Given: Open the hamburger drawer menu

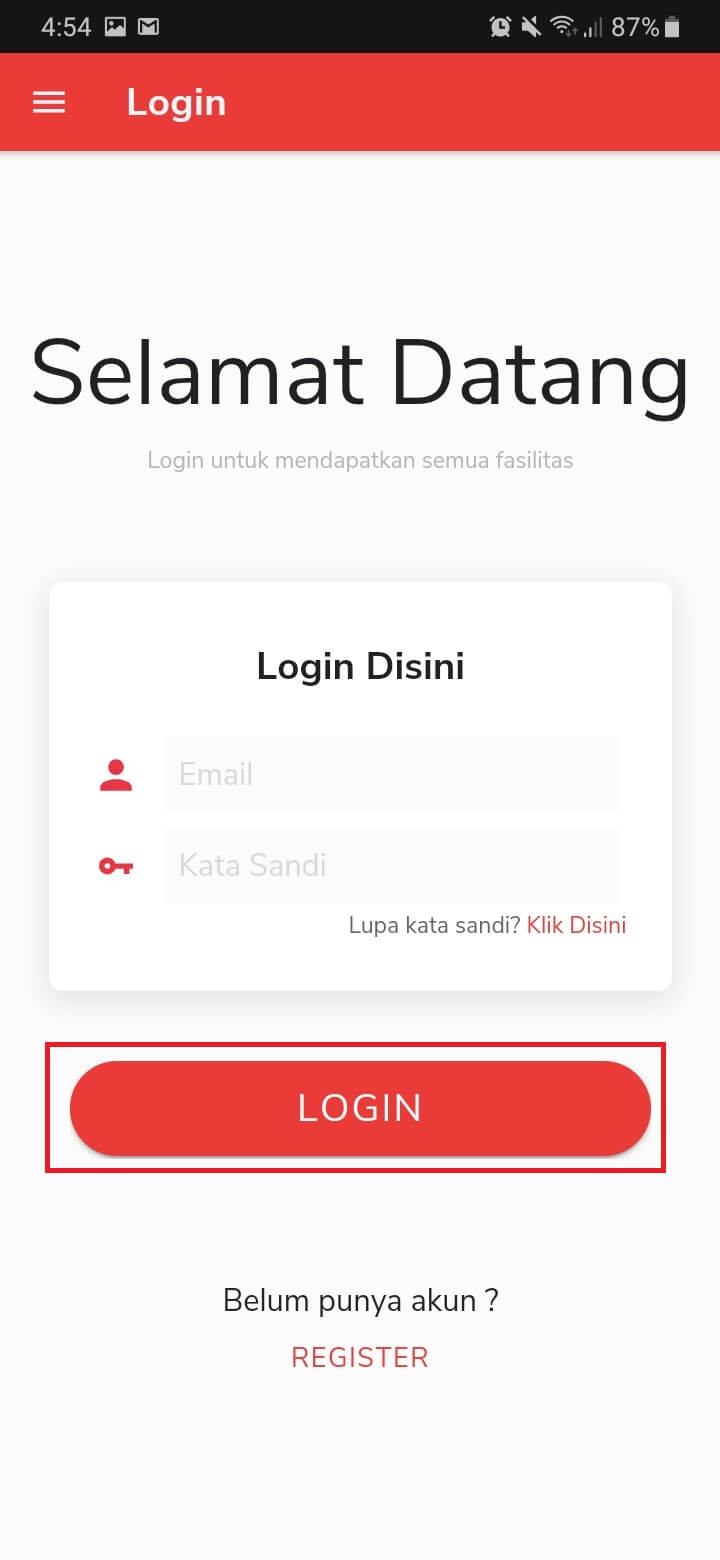Looking at the screenshot, I should [x=49, y=102].
